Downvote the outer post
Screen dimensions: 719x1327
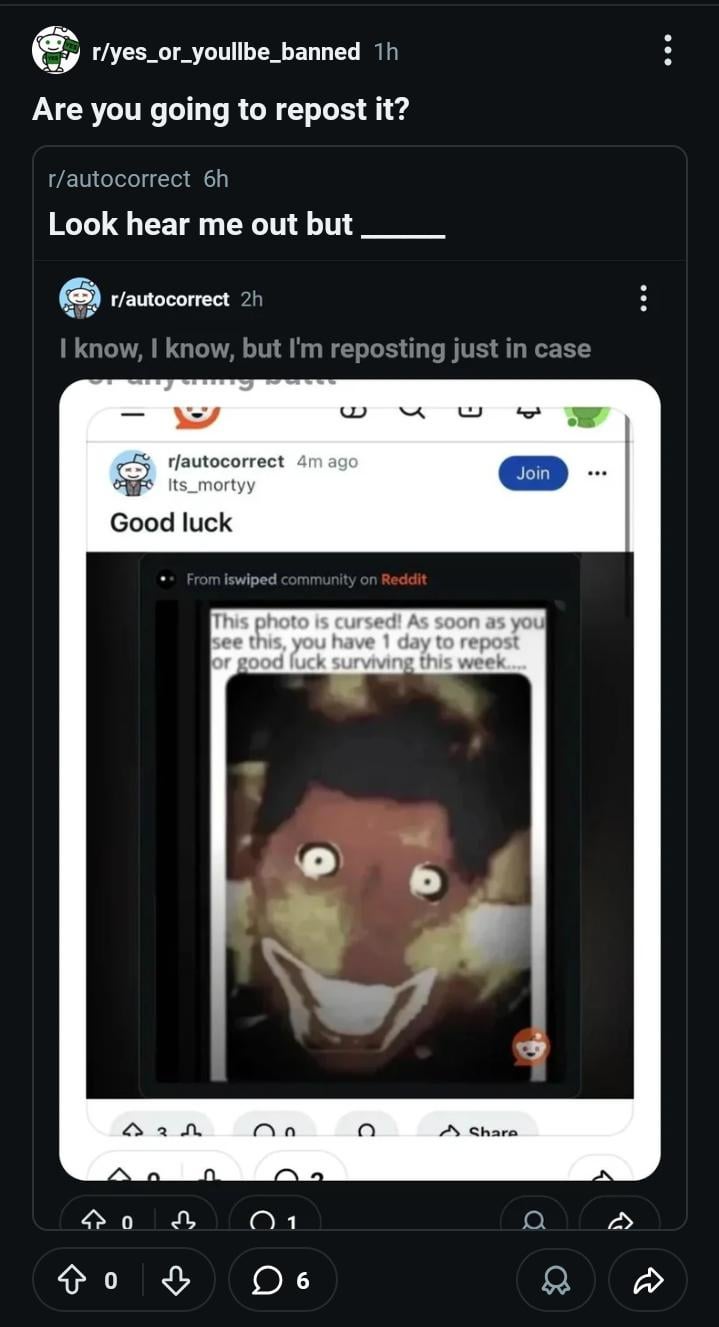point(176,1279)
